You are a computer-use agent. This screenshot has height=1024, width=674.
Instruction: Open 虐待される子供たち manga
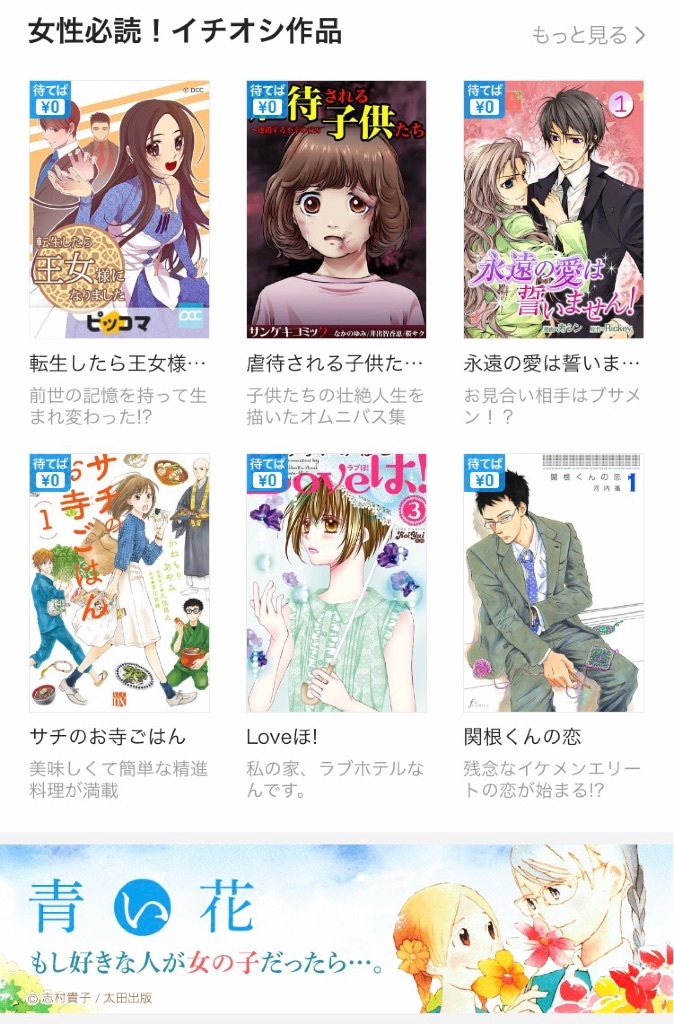click(x=336, y=210)
